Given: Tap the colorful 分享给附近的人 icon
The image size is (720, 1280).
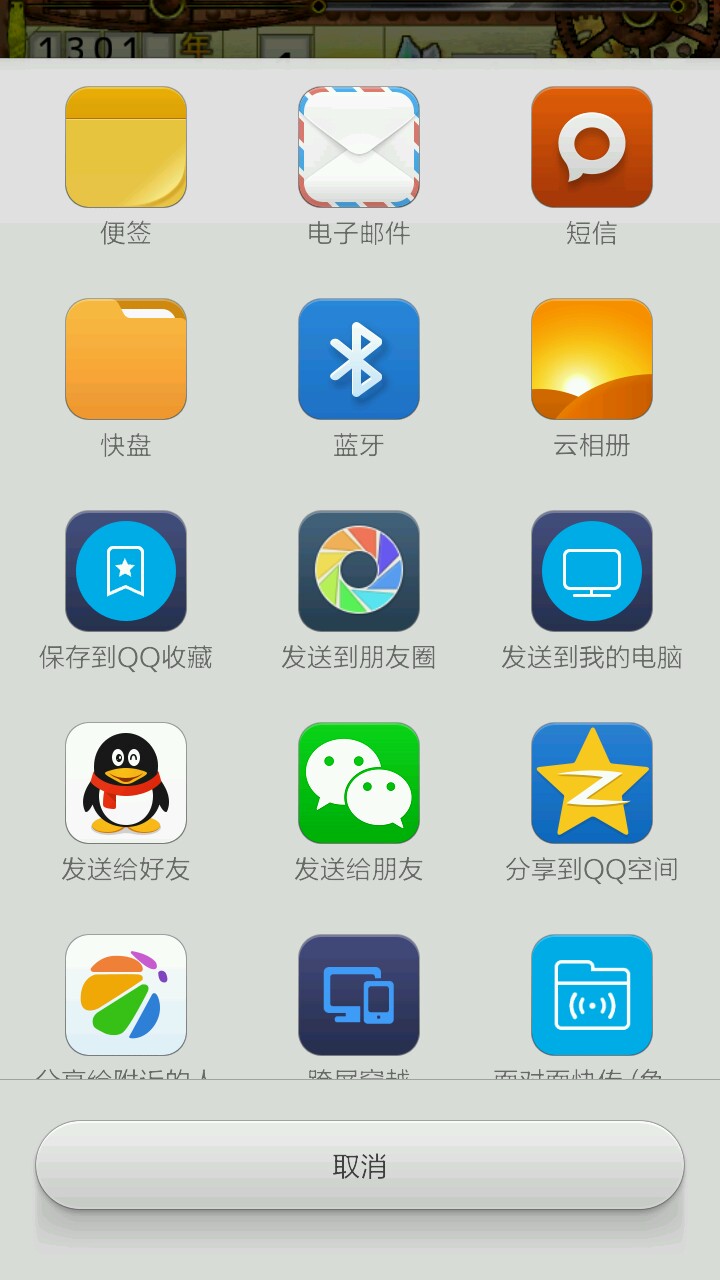Looking at the screenshot, I should click(126, 996).
